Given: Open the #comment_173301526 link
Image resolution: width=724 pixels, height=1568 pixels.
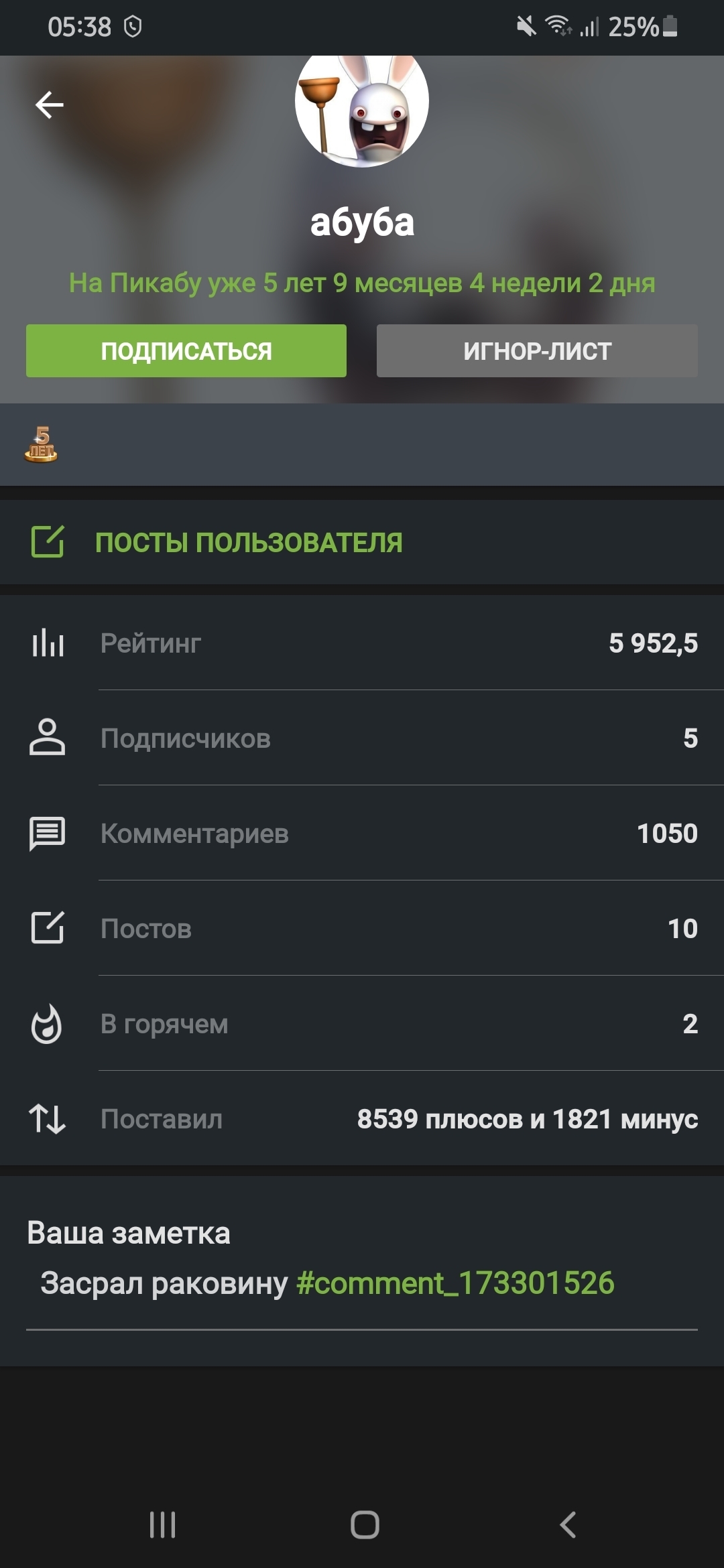Looking at the screenshot, I should [455, 1283].
